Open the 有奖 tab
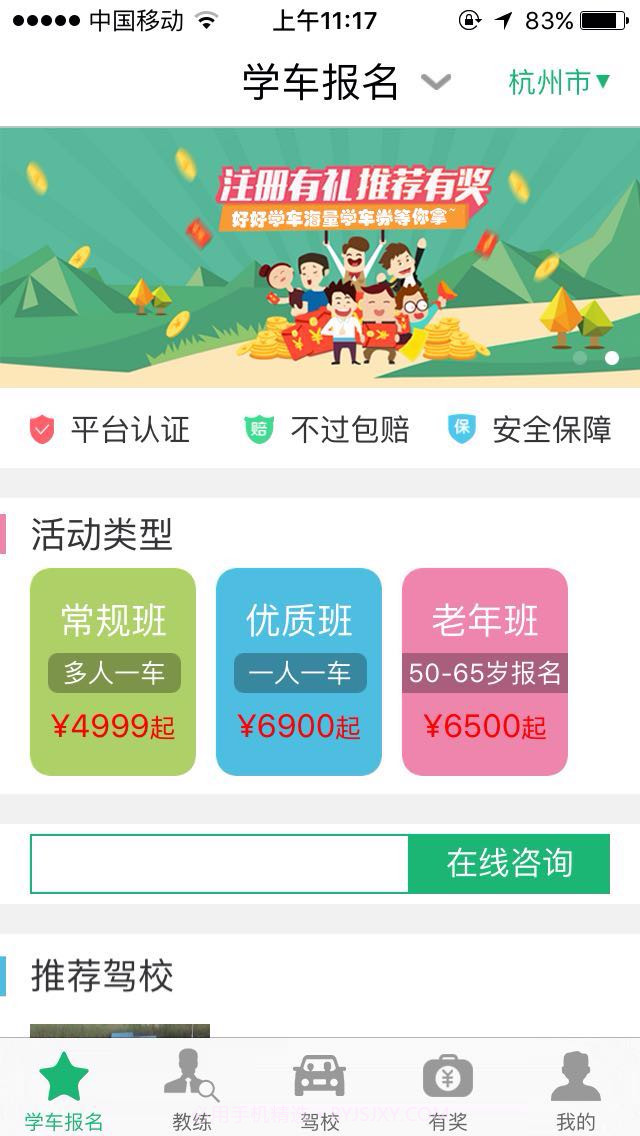Screen dimensions: 640x1136 (x=447, y=1090)
